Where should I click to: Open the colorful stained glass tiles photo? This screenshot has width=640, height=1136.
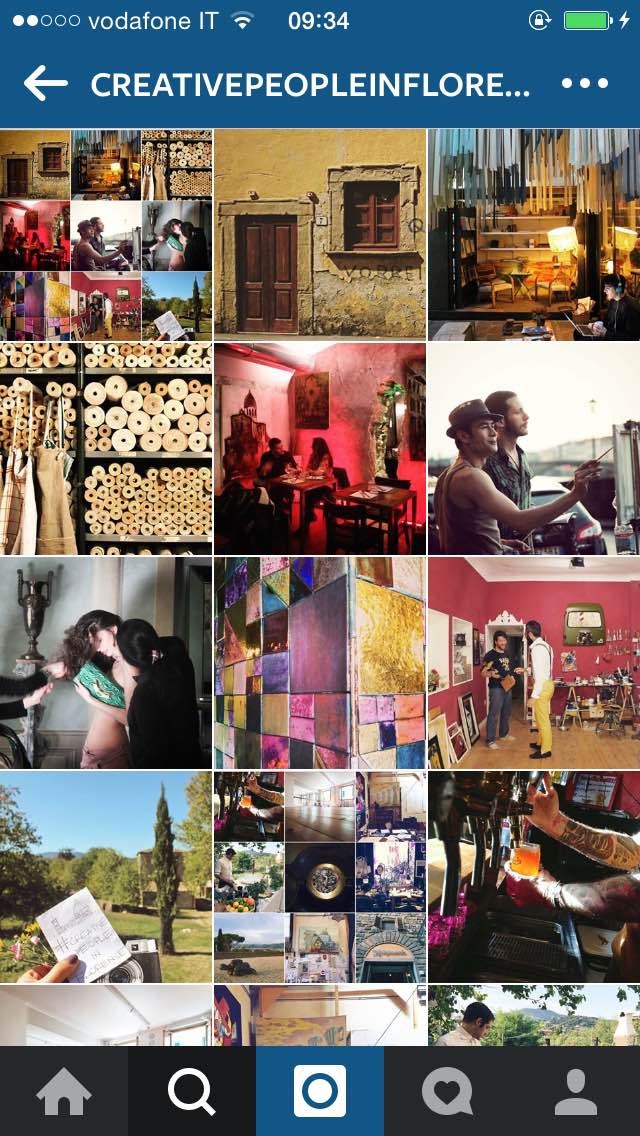tap(320, 663)
